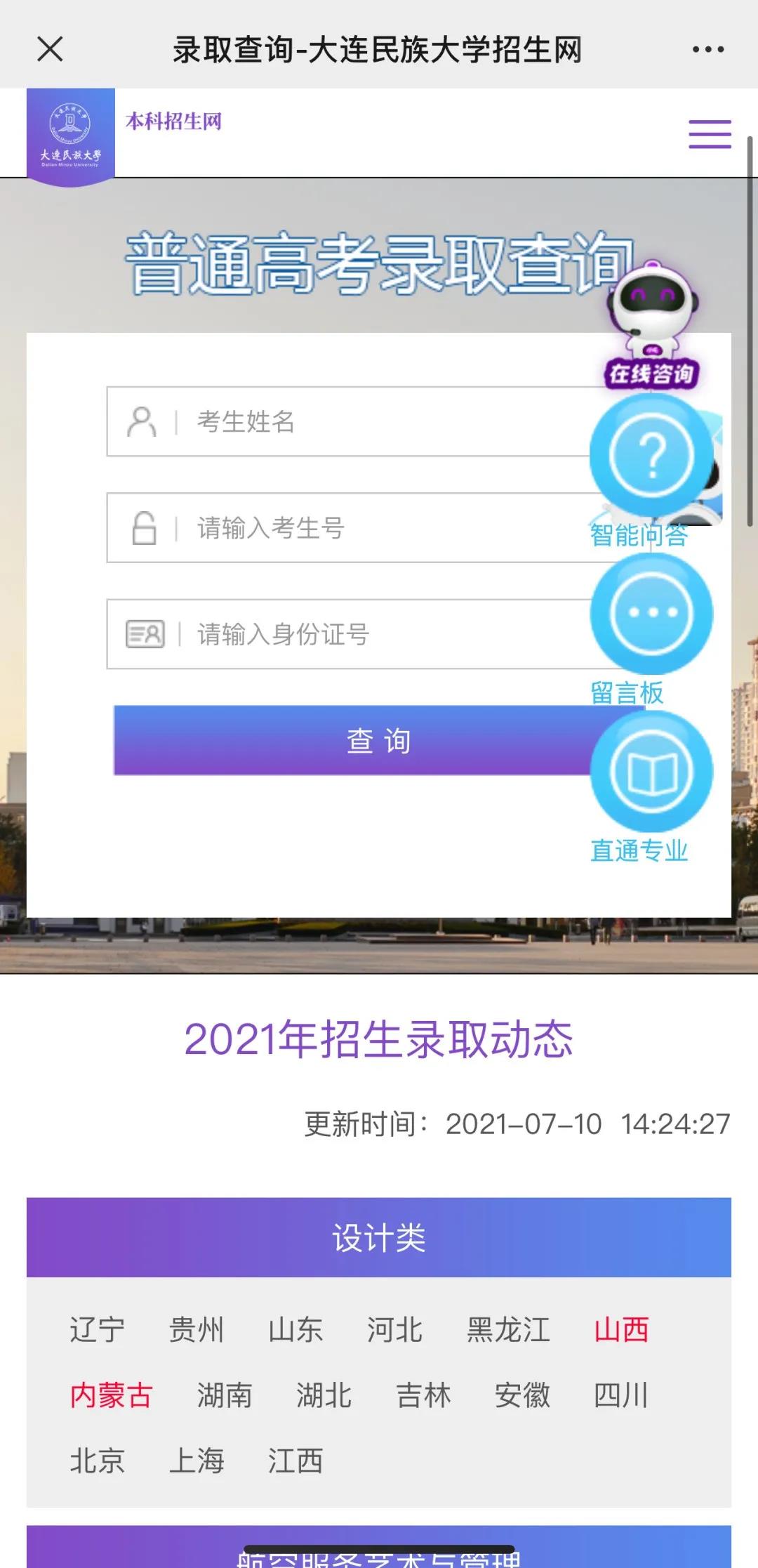The image size is (758, 1568).
Task: View 辽宁 admission status
Action: pyautogui.click(x=97, y=1330)
